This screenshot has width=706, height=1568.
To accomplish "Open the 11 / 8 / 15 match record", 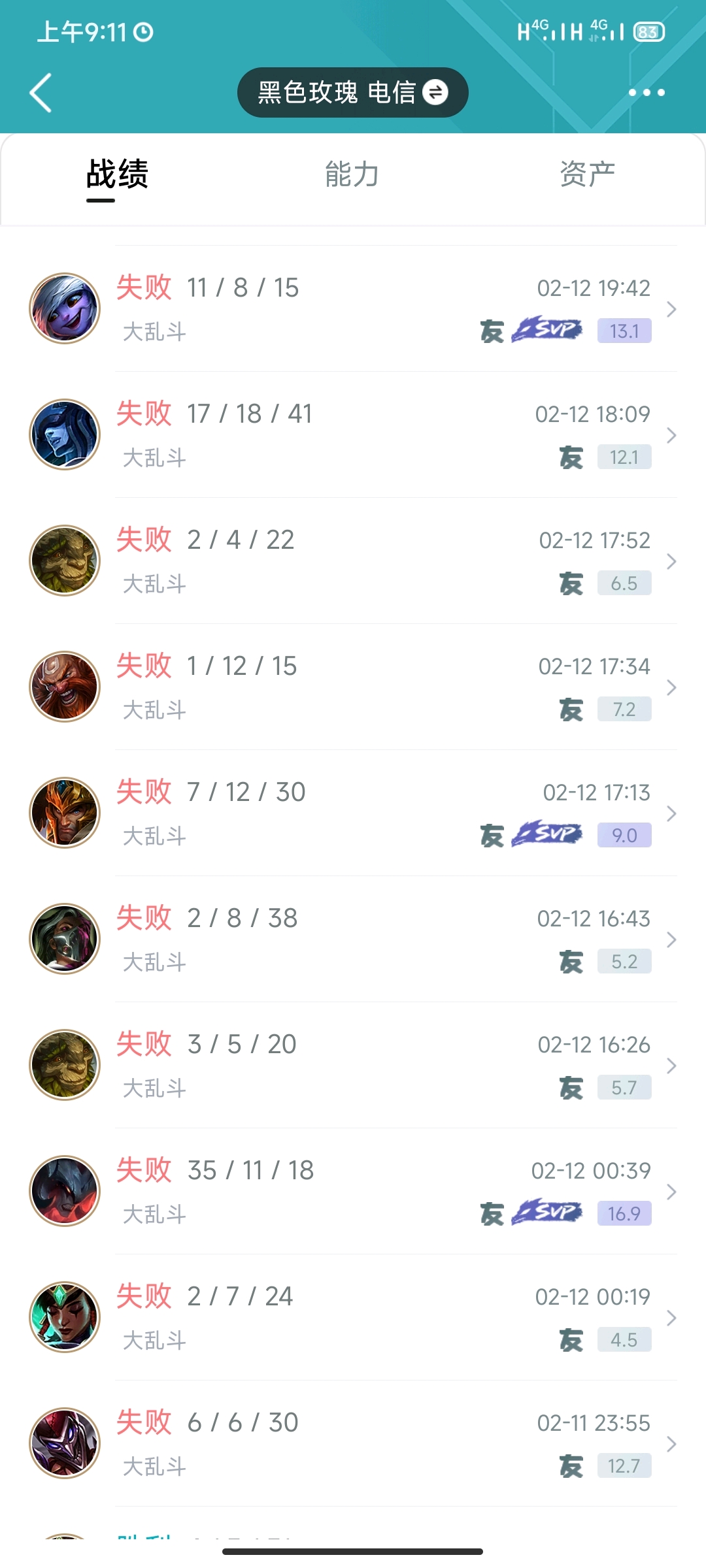I will click(353, 308).
